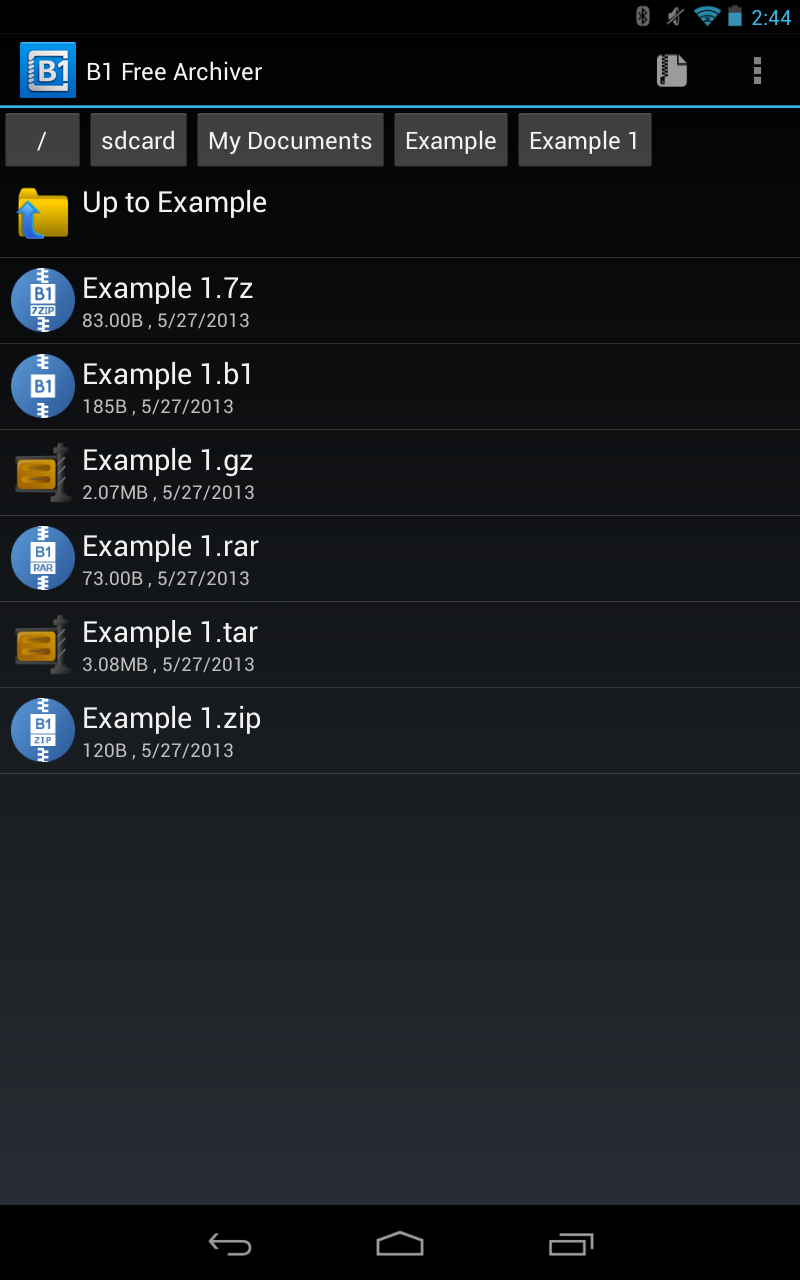The image size is (800, 1280).
Task: Jump to root folder breadcrumb
Action: point(42,140)
